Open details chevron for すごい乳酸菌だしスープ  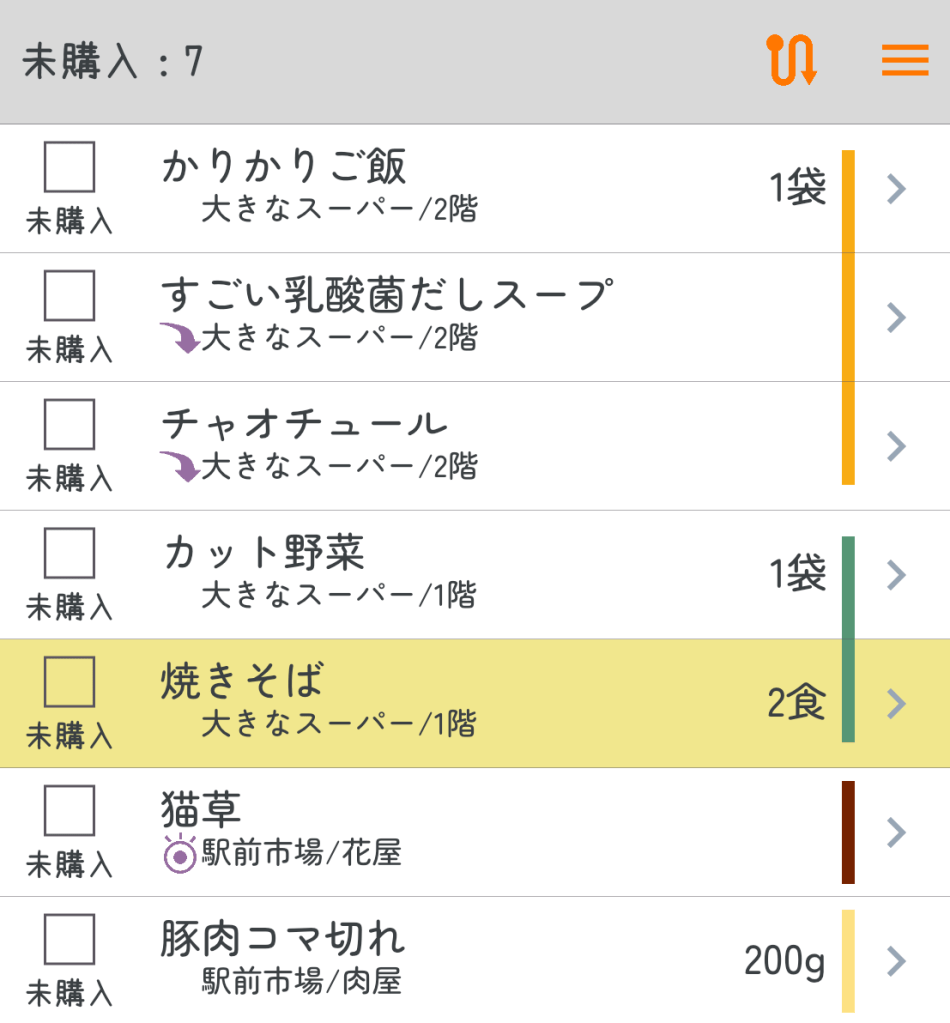[x=896, y=317]
